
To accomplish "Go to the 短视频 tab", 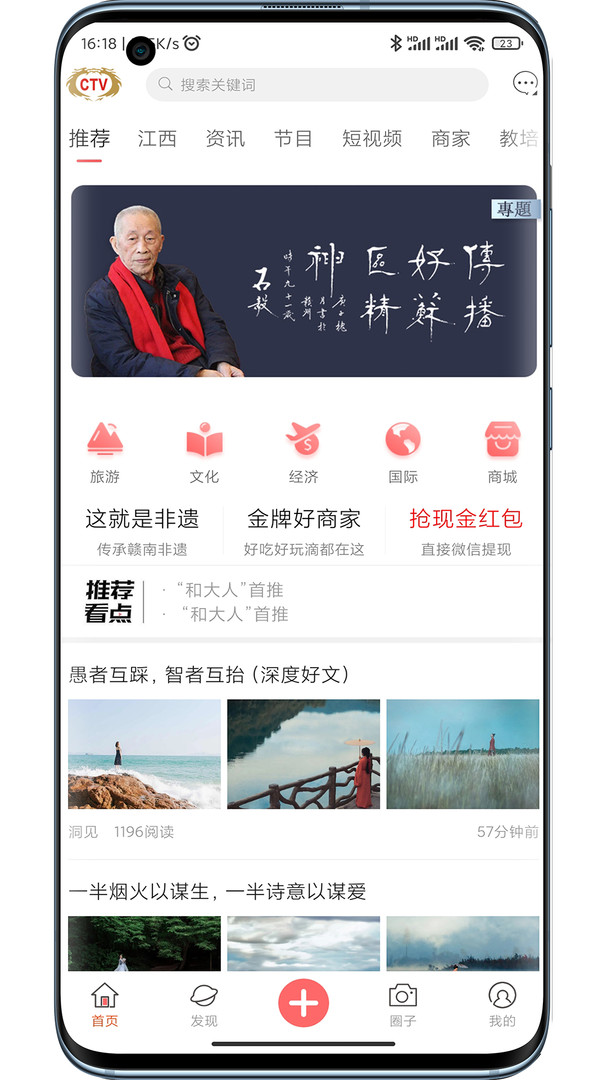I will [372, 139].
